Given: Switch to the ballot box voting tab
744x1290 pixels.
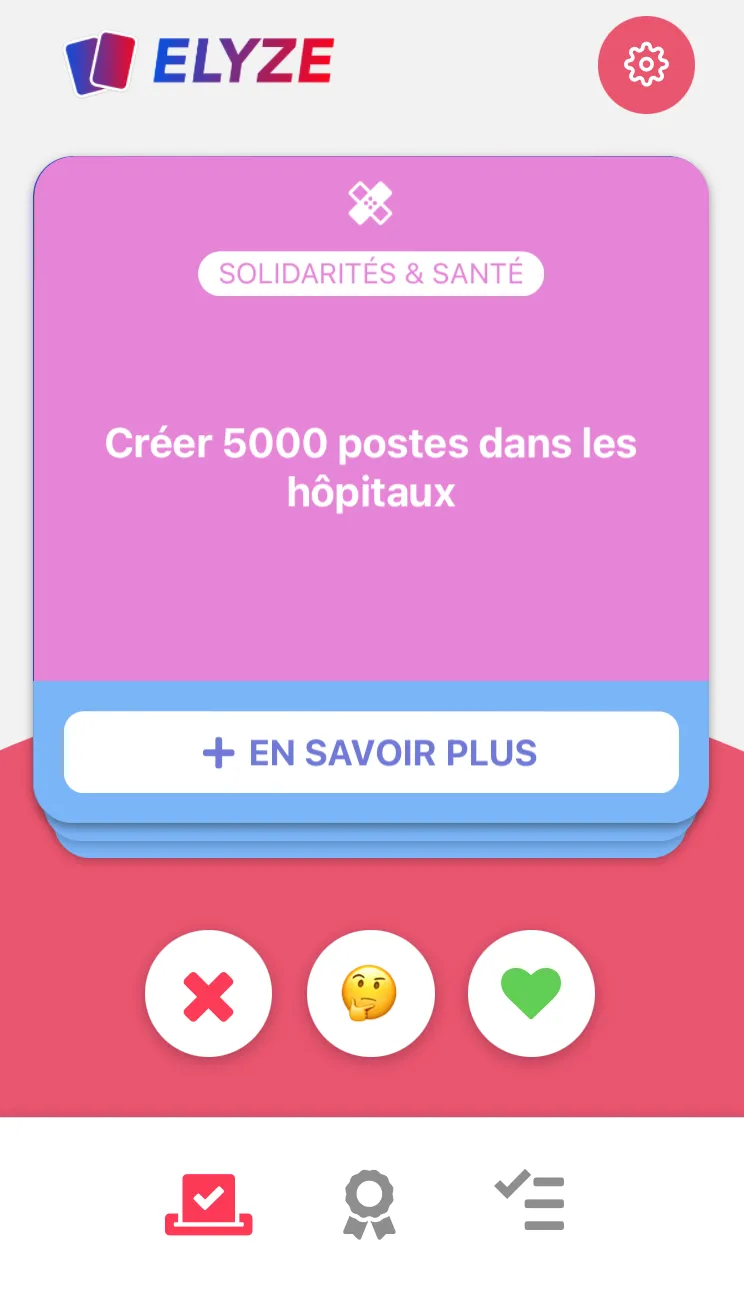Looking at the screenshot, I should coord(208,1204).
